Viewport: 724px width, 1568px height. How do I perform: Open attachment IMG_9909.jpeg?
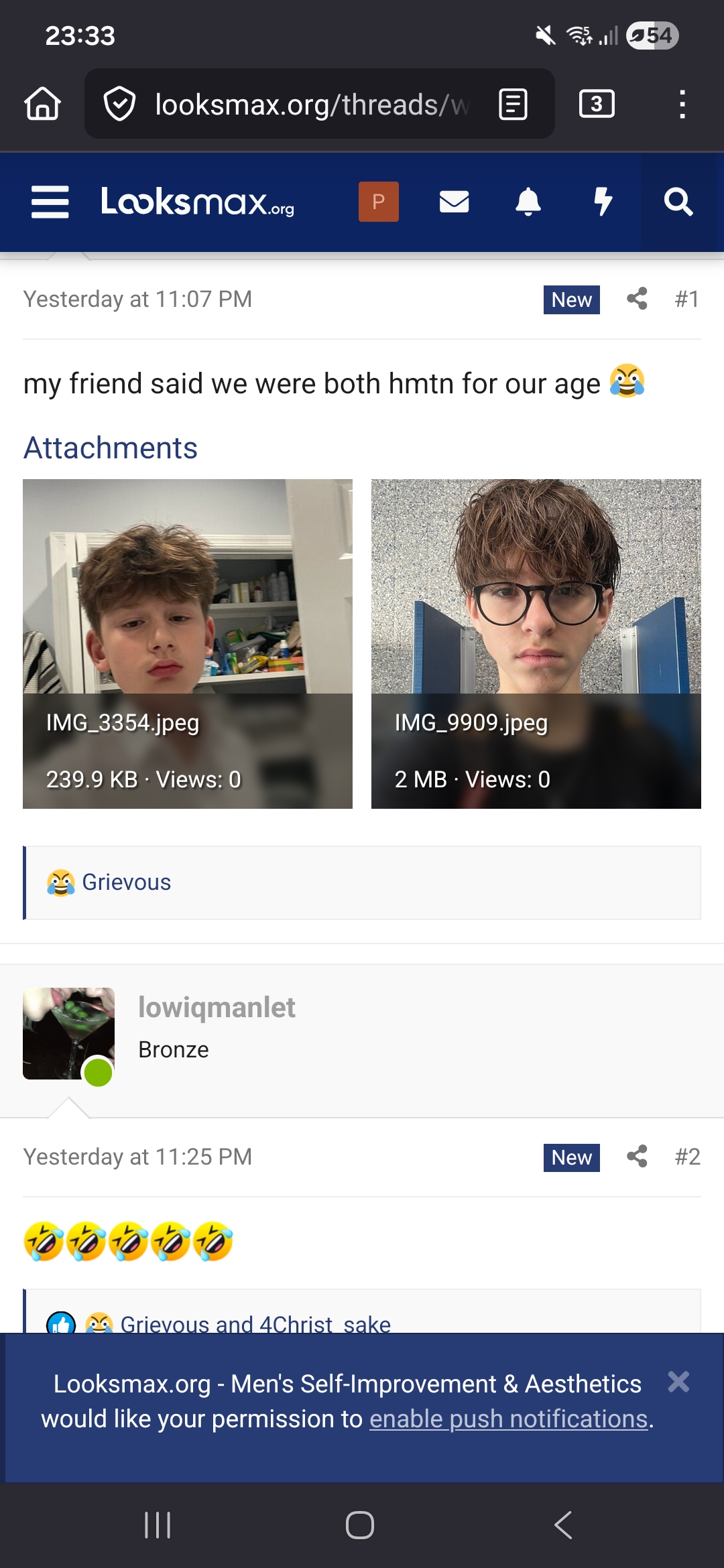point(536,643)
